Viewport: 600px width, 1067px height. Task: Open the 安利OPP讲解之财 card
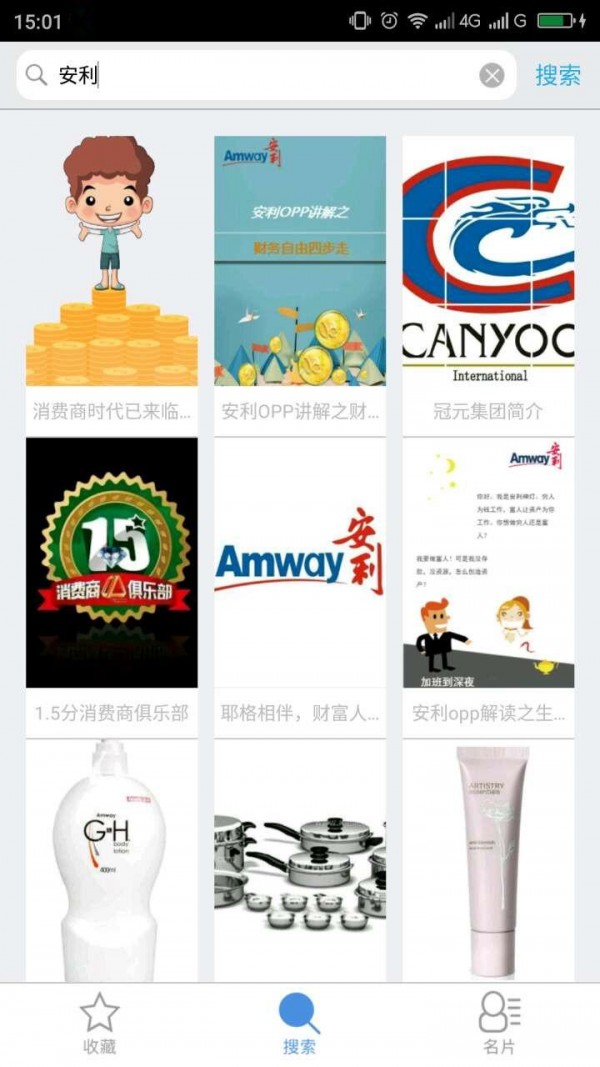tap(299, 280)
